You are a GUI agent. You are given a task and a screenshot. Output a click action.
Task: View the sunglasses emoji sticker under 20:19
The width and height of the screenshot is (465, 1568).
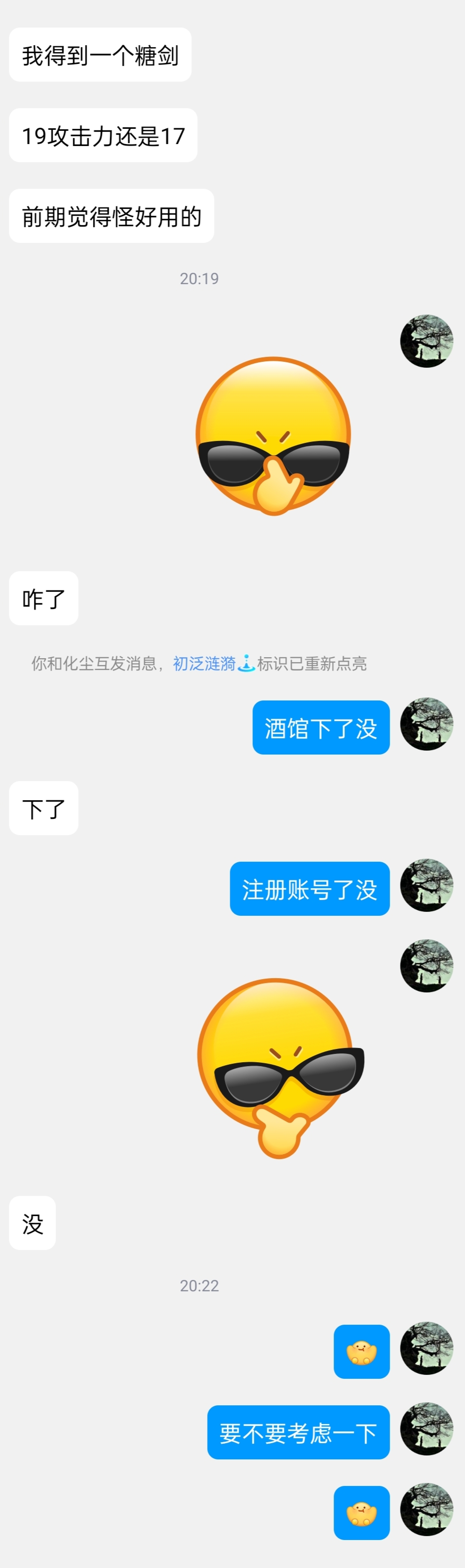pos(274,436)
